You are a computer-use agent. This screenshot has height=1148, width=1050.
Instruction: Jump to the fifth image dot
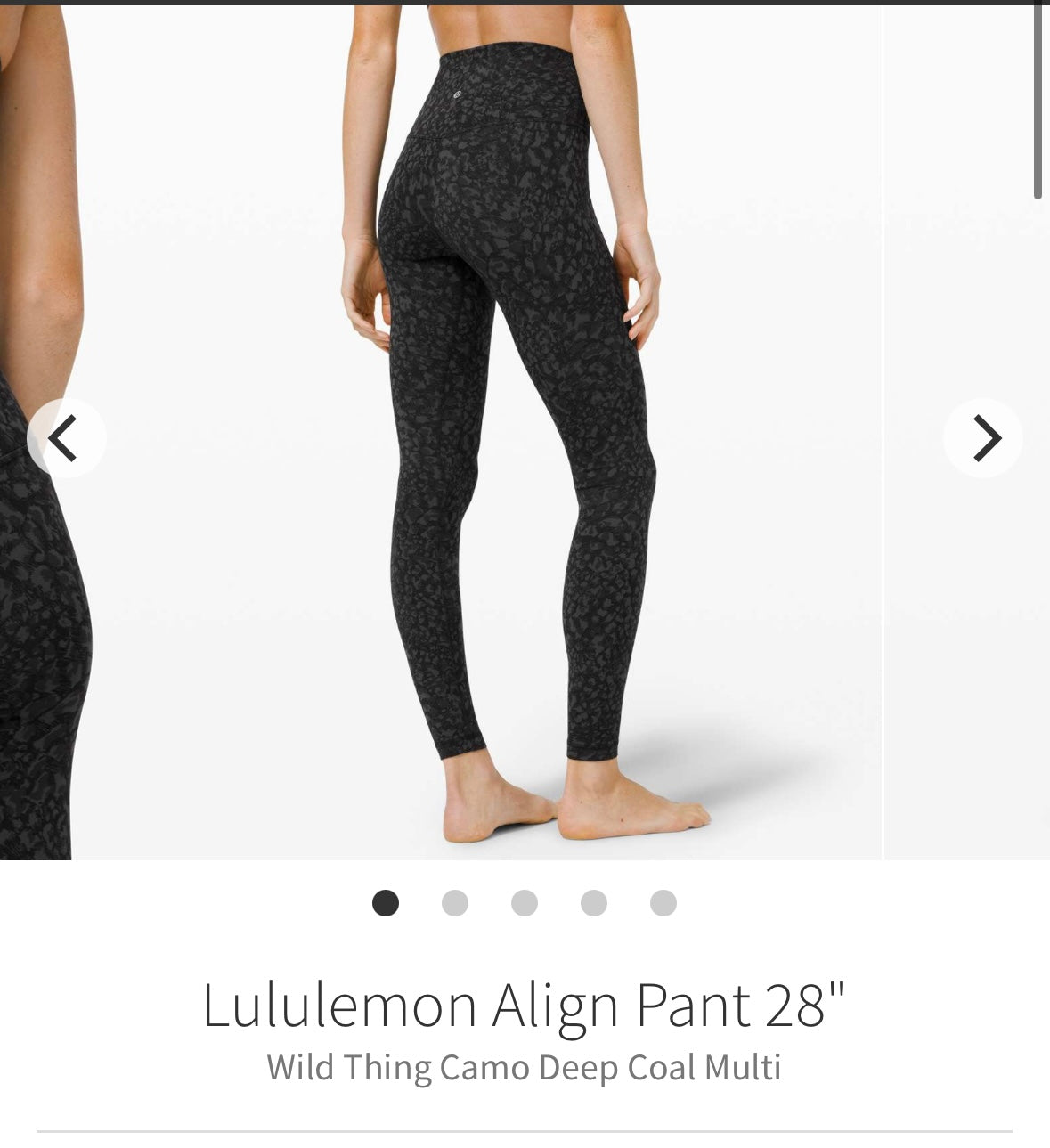coord(663,903)
